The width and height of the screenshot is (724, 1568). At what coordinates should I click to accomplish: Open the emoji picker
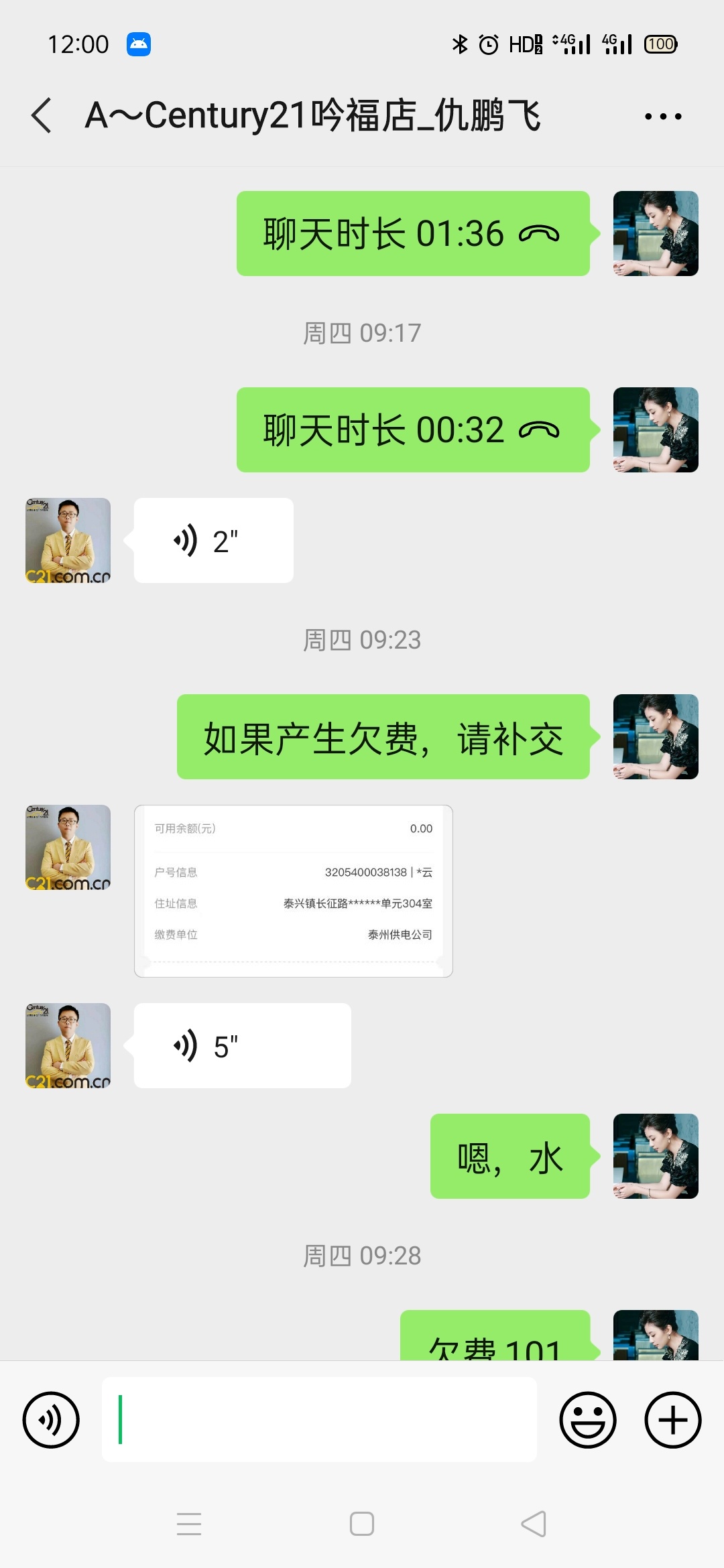pyautogui.click(x=587, y=1420)
